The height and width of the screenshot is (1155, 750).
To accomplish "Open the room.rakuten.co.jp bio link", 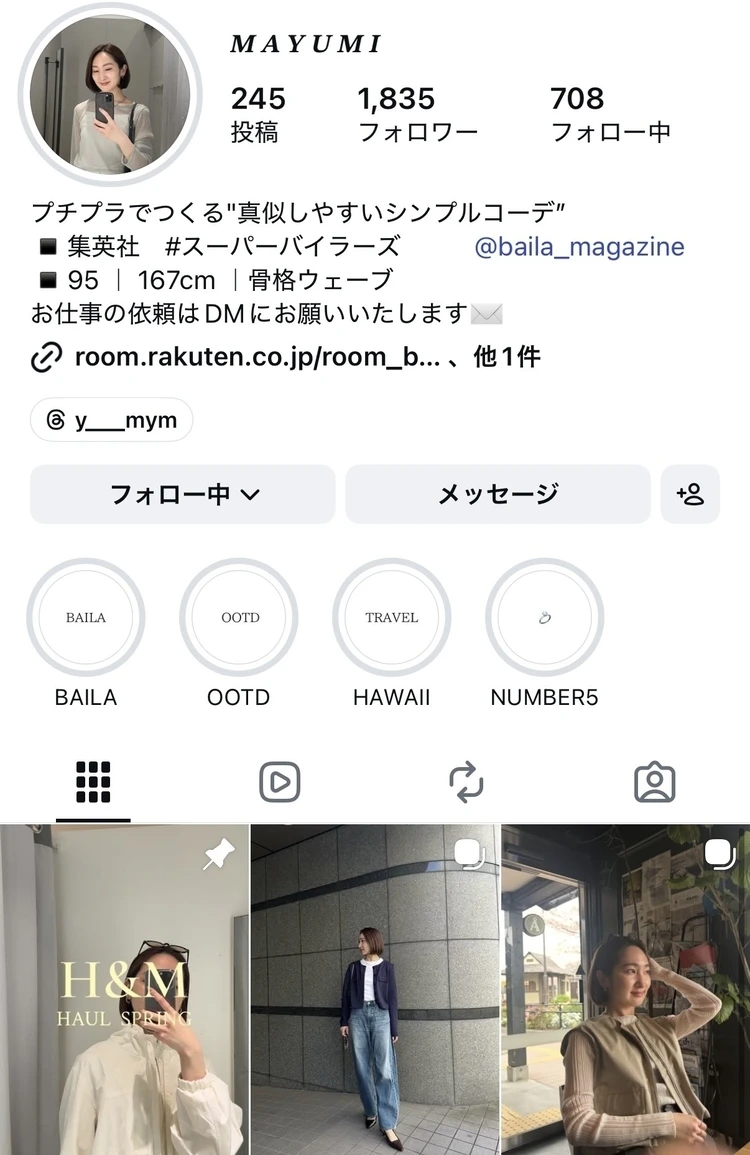I will (250, 356).
